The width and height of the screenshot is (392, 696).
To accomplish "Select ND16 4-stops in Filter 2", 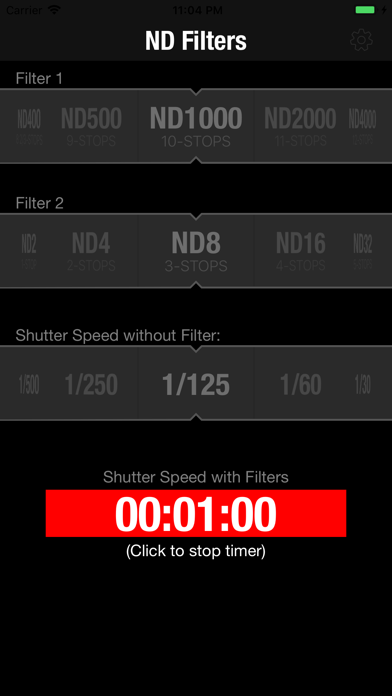I will click(300, 251).
